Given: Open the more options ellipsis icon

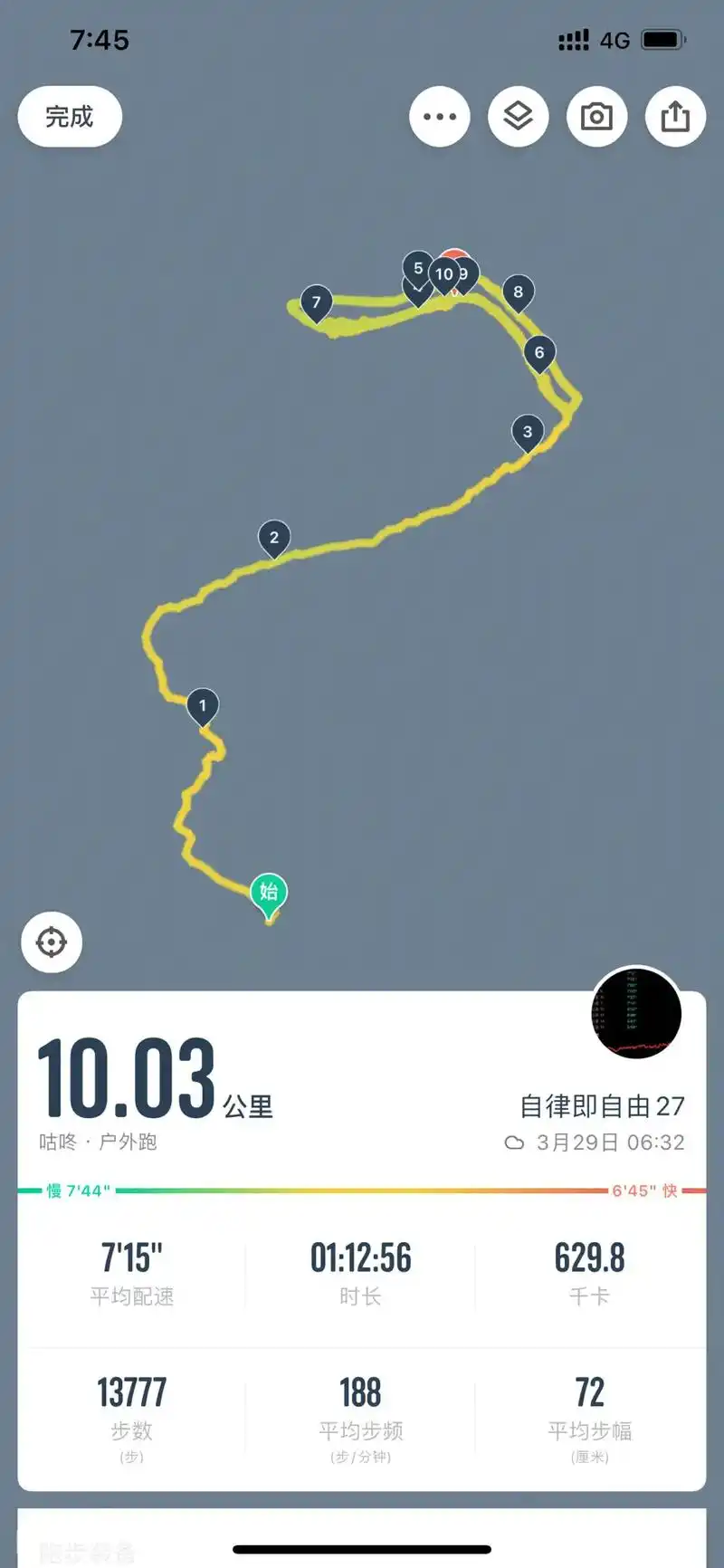Looking at the screenshot, I should point(440,117).
